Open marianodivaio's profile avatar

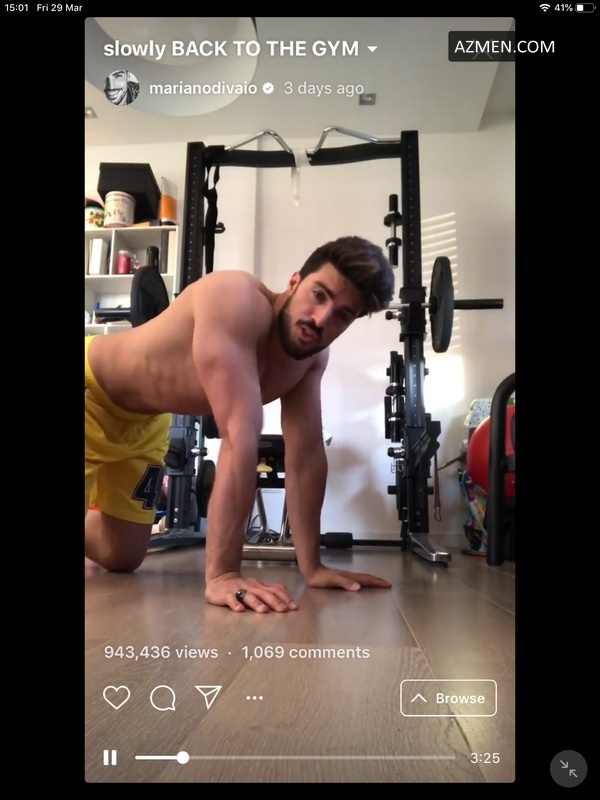pyautogui.click(x=122, y=88)
